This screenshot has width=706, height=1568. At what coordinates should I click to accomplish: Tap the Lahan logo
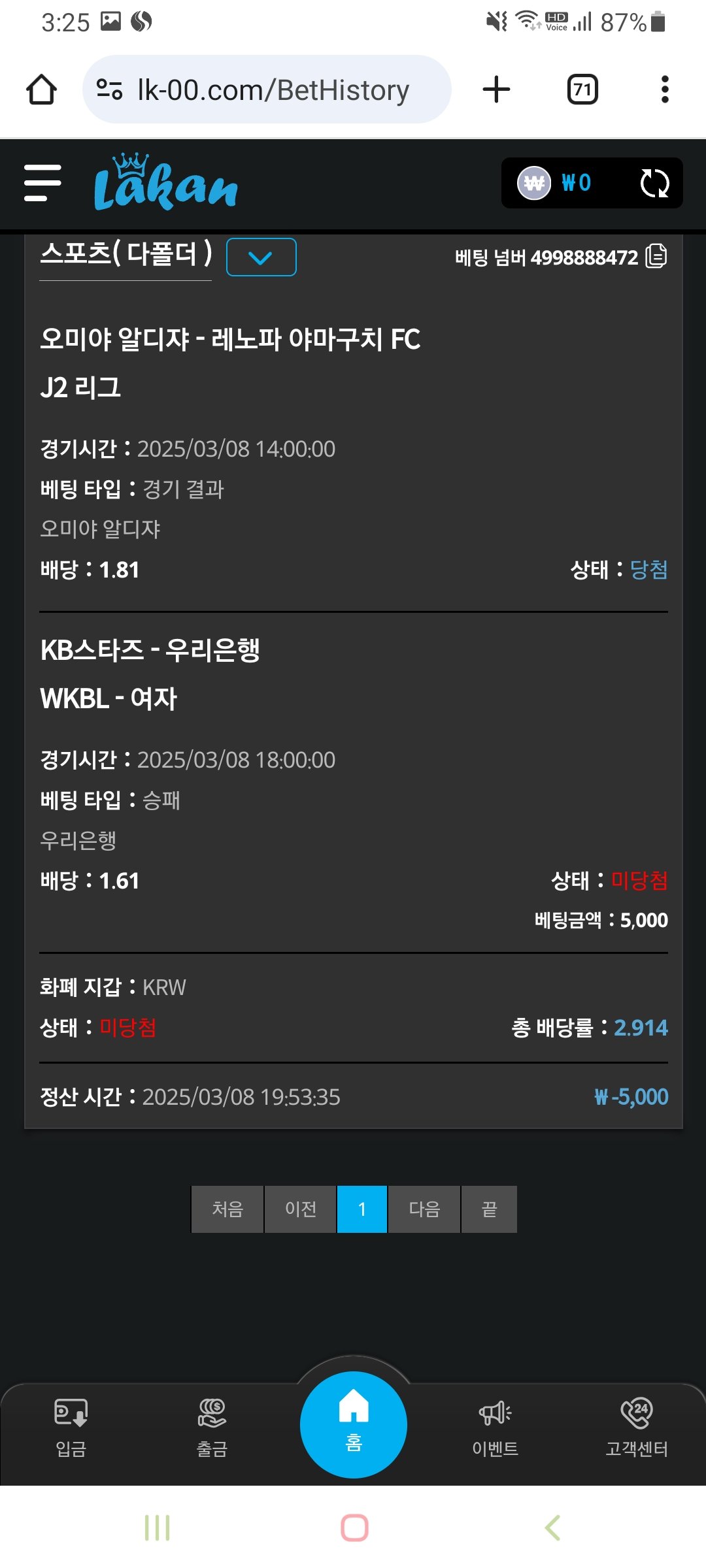point(165,184)
